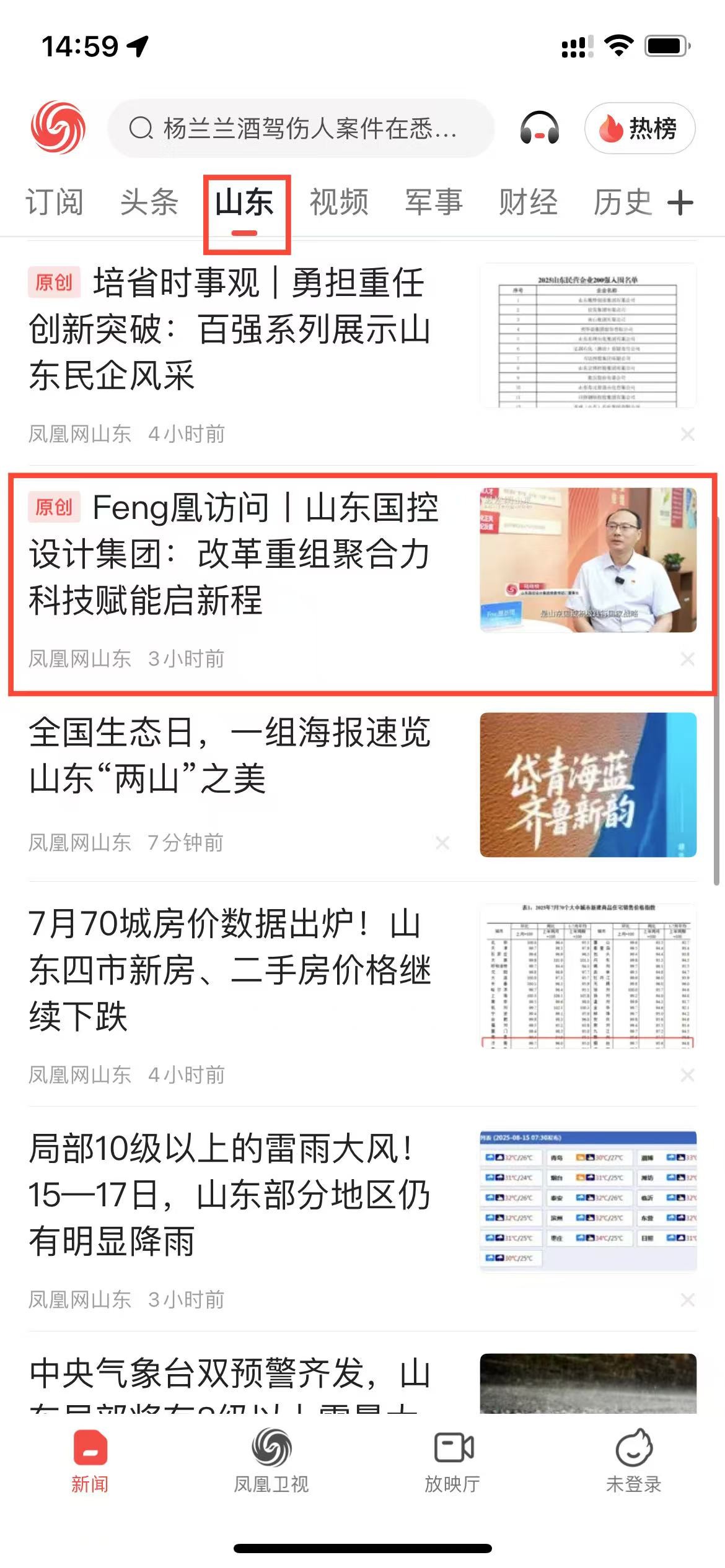
Task: Open the 7月70城房价数据 article
Action: pos(229,970)
